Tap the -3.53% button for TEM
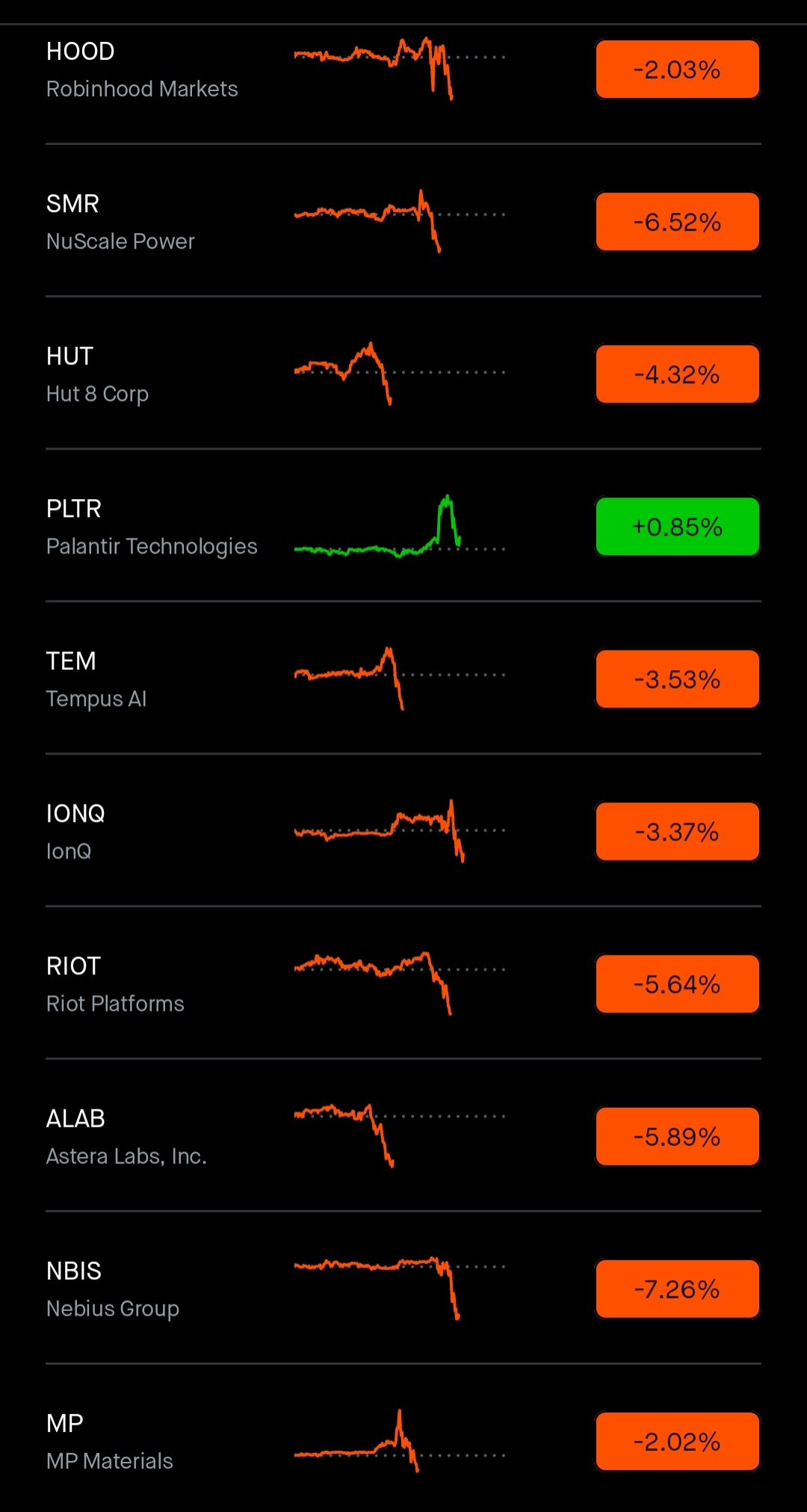The width and height of the screenshot is (807, 1512). (677, 679)
